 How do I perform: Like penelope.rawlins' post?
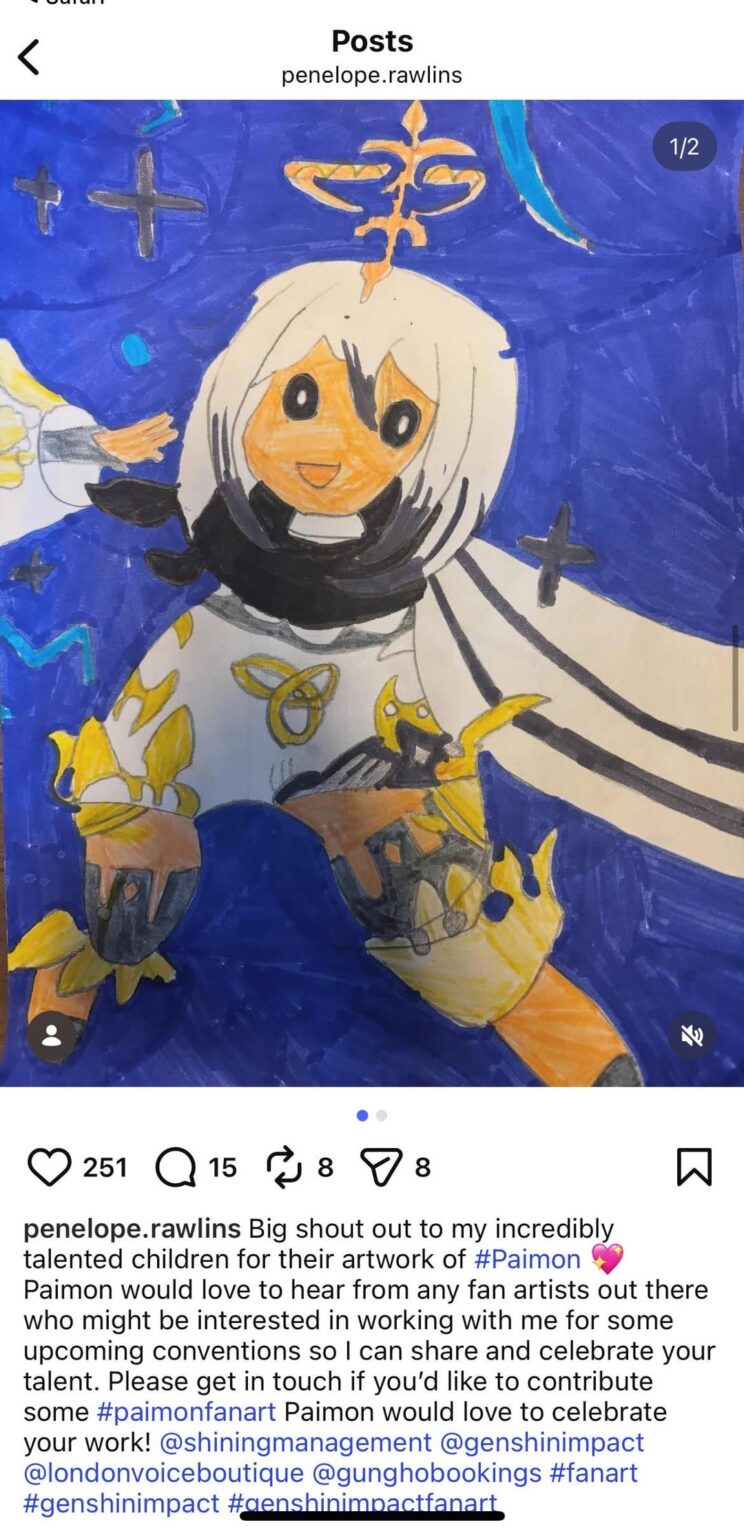tap(49, 1167)
